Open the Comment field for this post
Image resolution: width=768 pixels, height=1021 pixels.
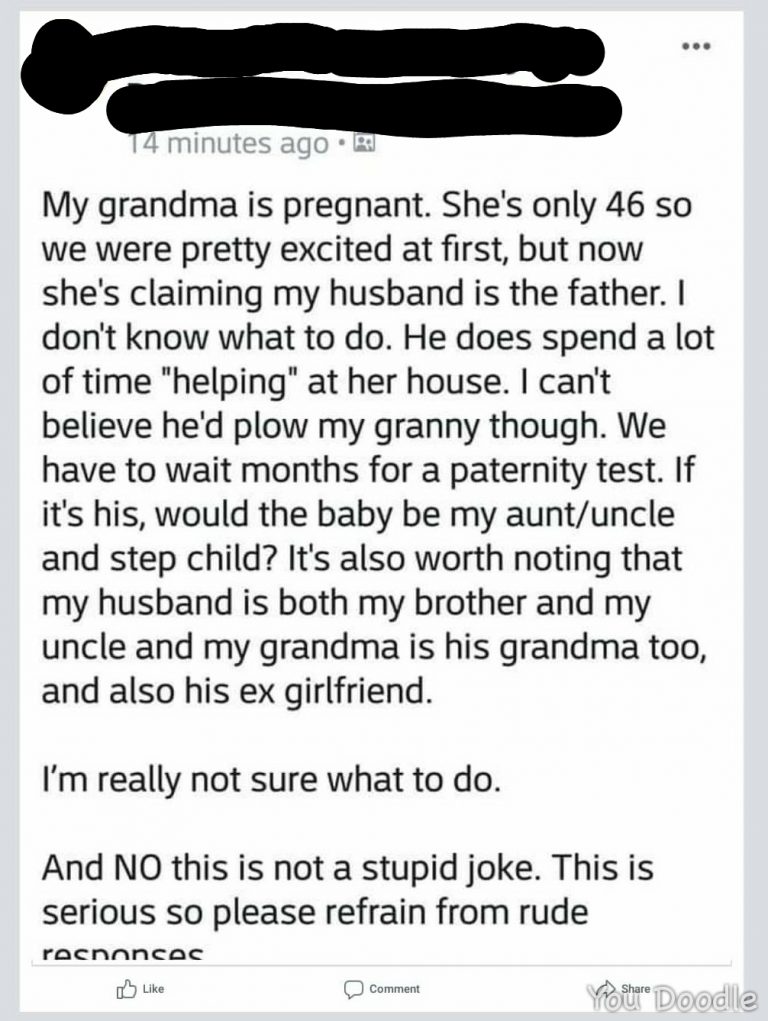pos(382,988)
